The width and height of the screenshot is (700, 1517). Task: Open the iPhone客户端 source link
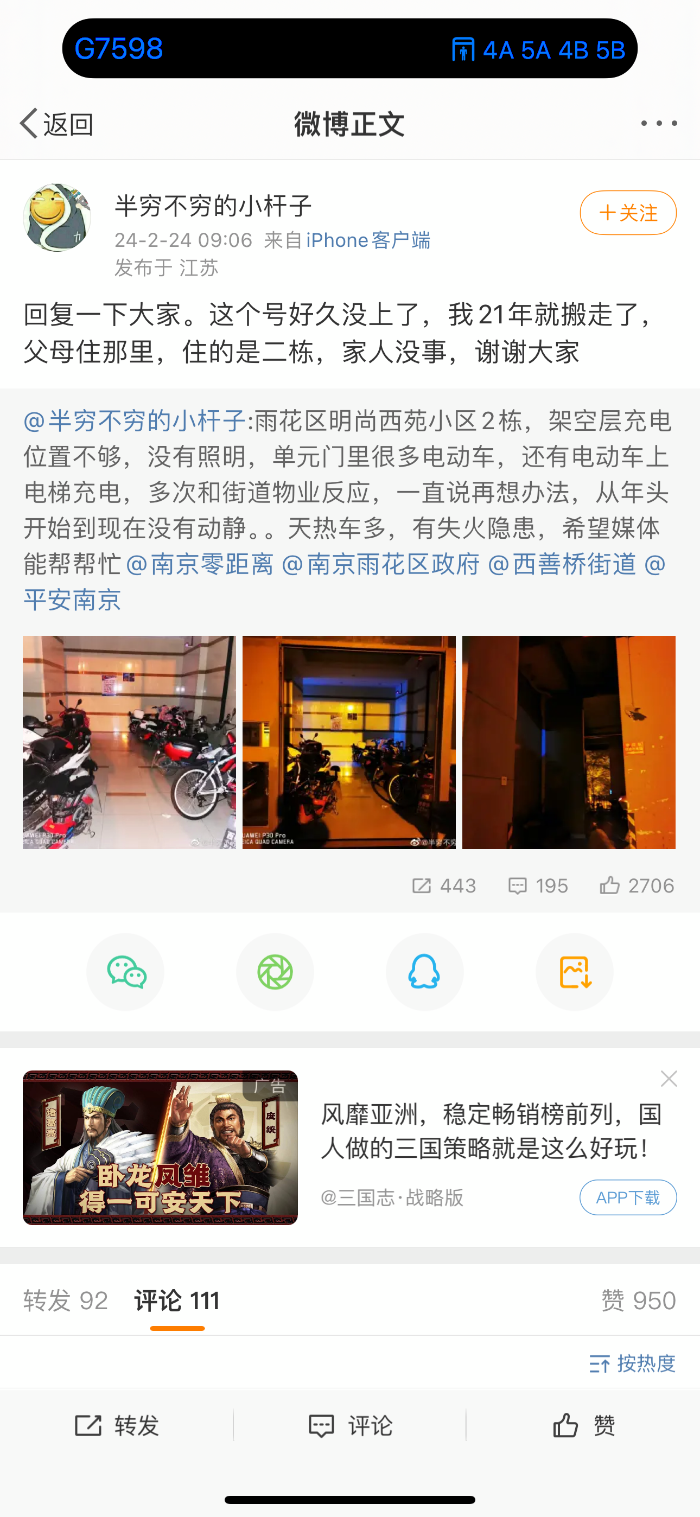point(368,240)
